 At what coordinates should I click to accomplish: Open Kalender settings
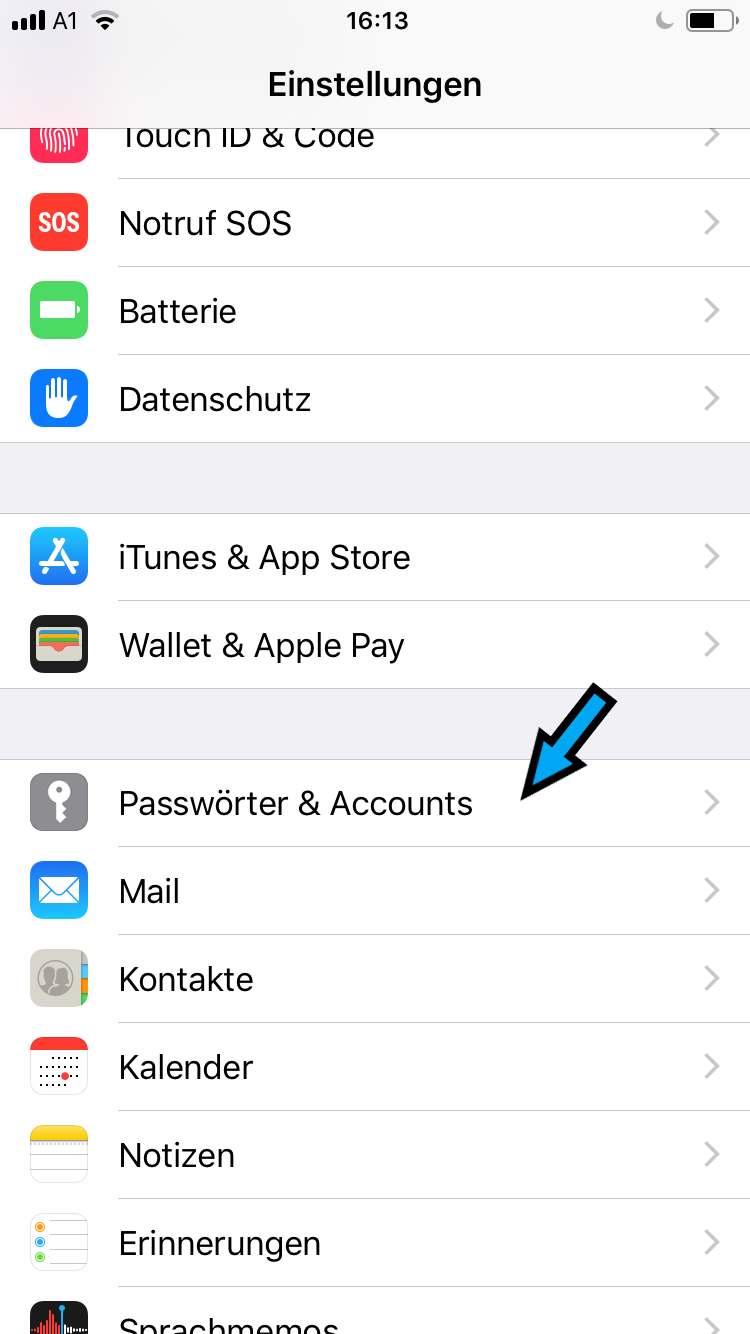click(375, 1067)
